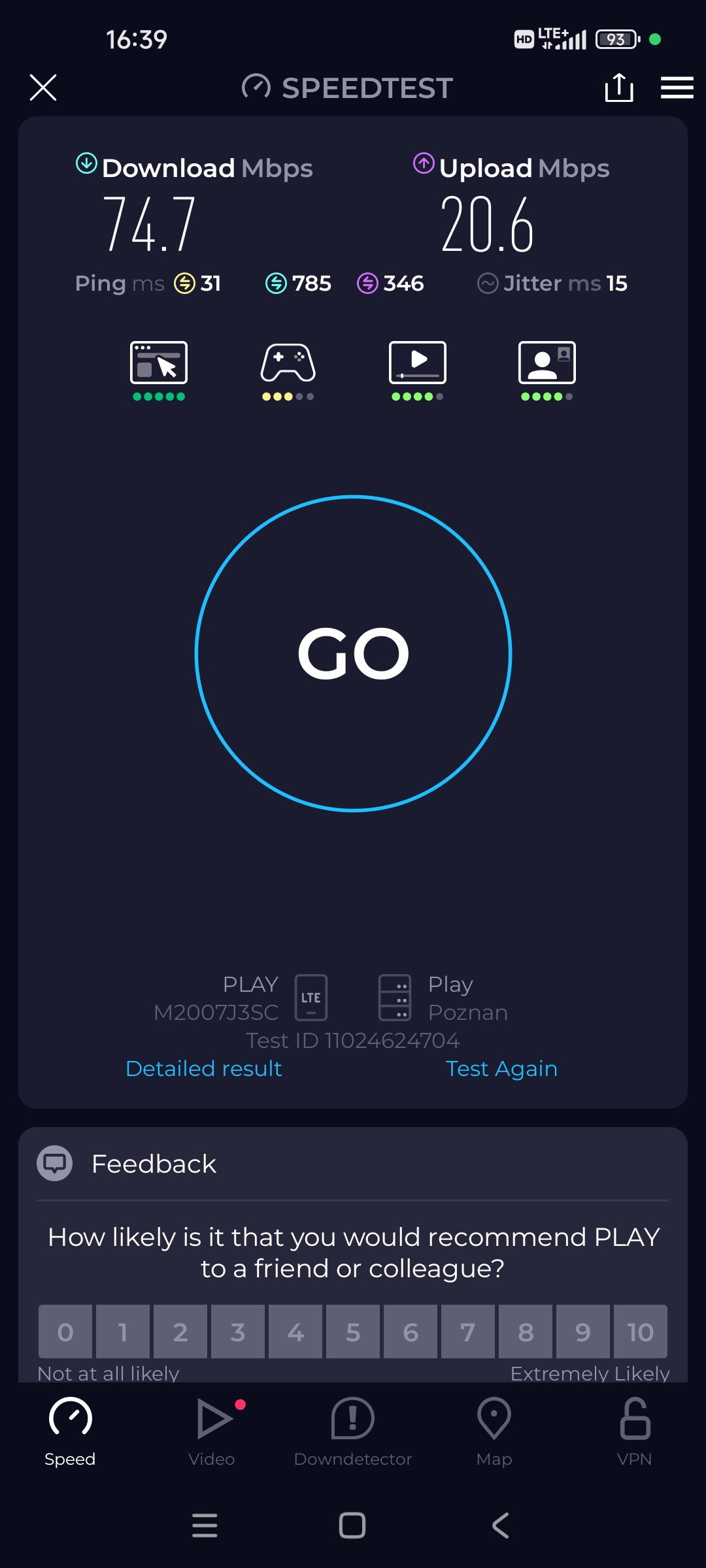Screen dimensions: 706x1568
Task: Tap Test Again link
Action: click(x=501, y=1068)
